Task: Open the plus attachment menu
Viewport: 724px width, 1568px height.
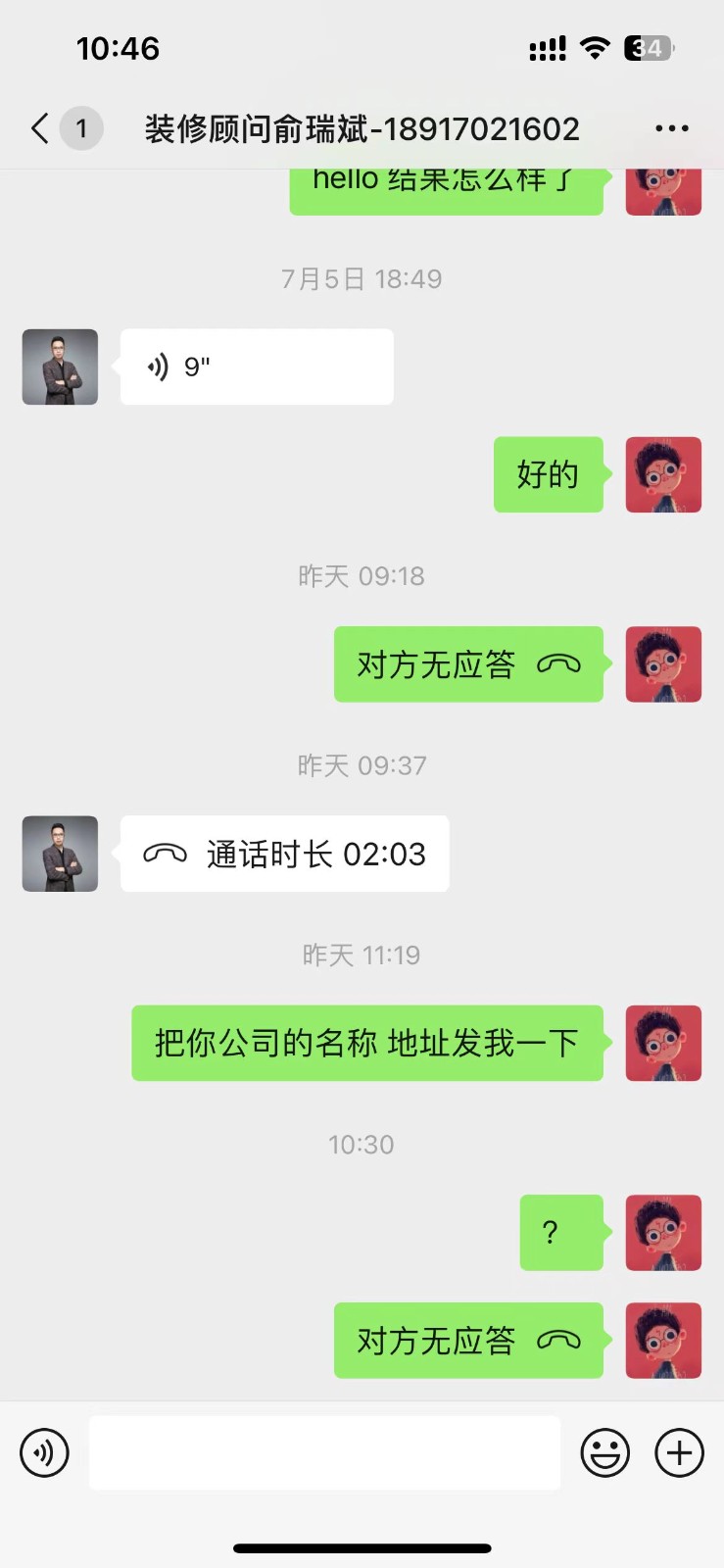Action: click(679, 1452)
